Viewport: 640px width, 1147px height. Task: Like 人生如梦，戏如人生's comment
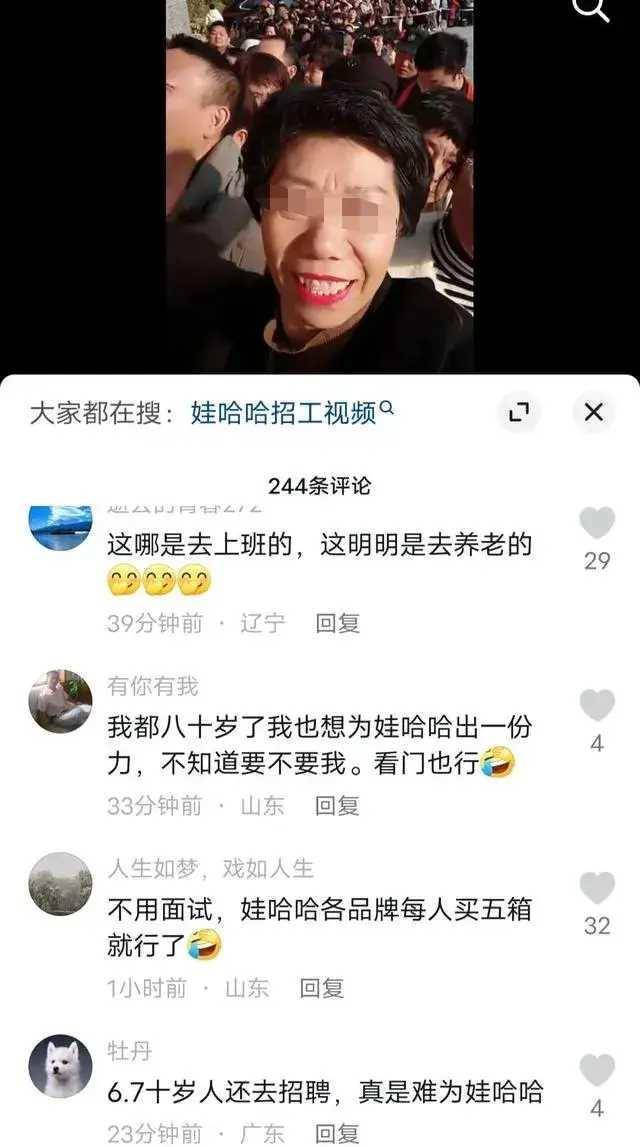click(597, 888)
